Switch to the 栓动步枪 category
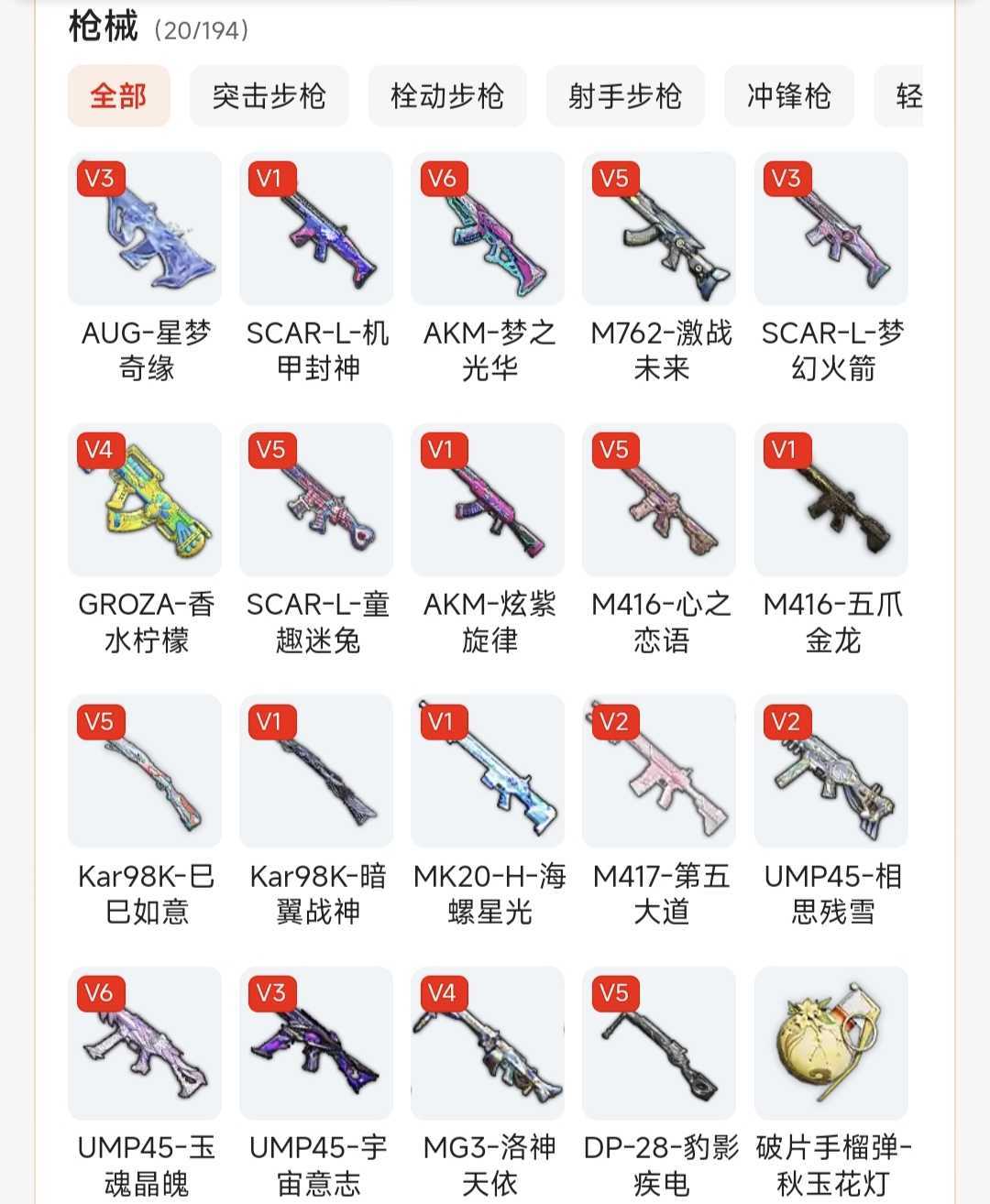Image resolution: width=990 pixels, height=1204 pixels. point(447,95)
